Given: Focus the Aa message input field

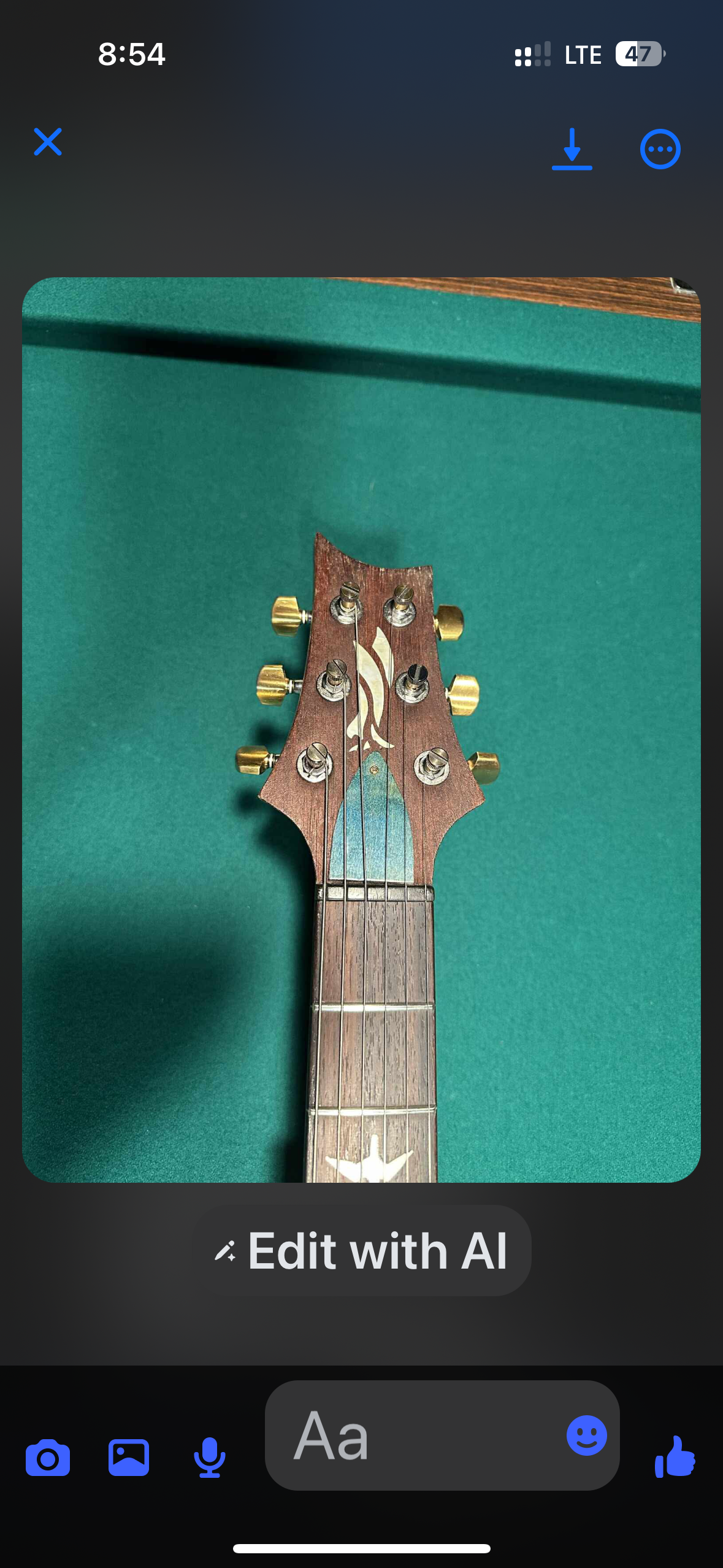Looking at the screenshot, I should 417,1435.
